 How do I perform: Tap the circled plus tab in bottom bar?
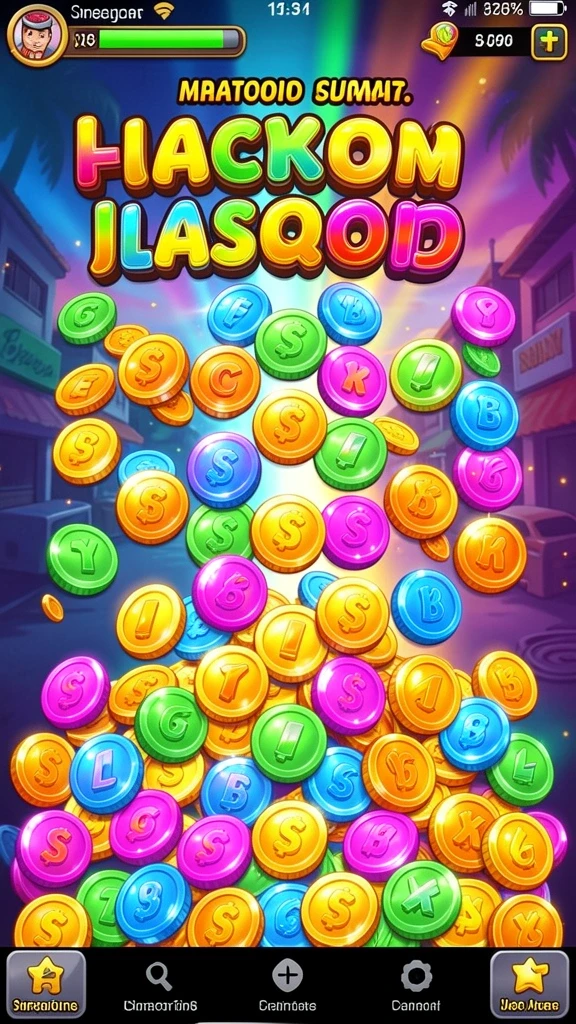tap(287, 985)
